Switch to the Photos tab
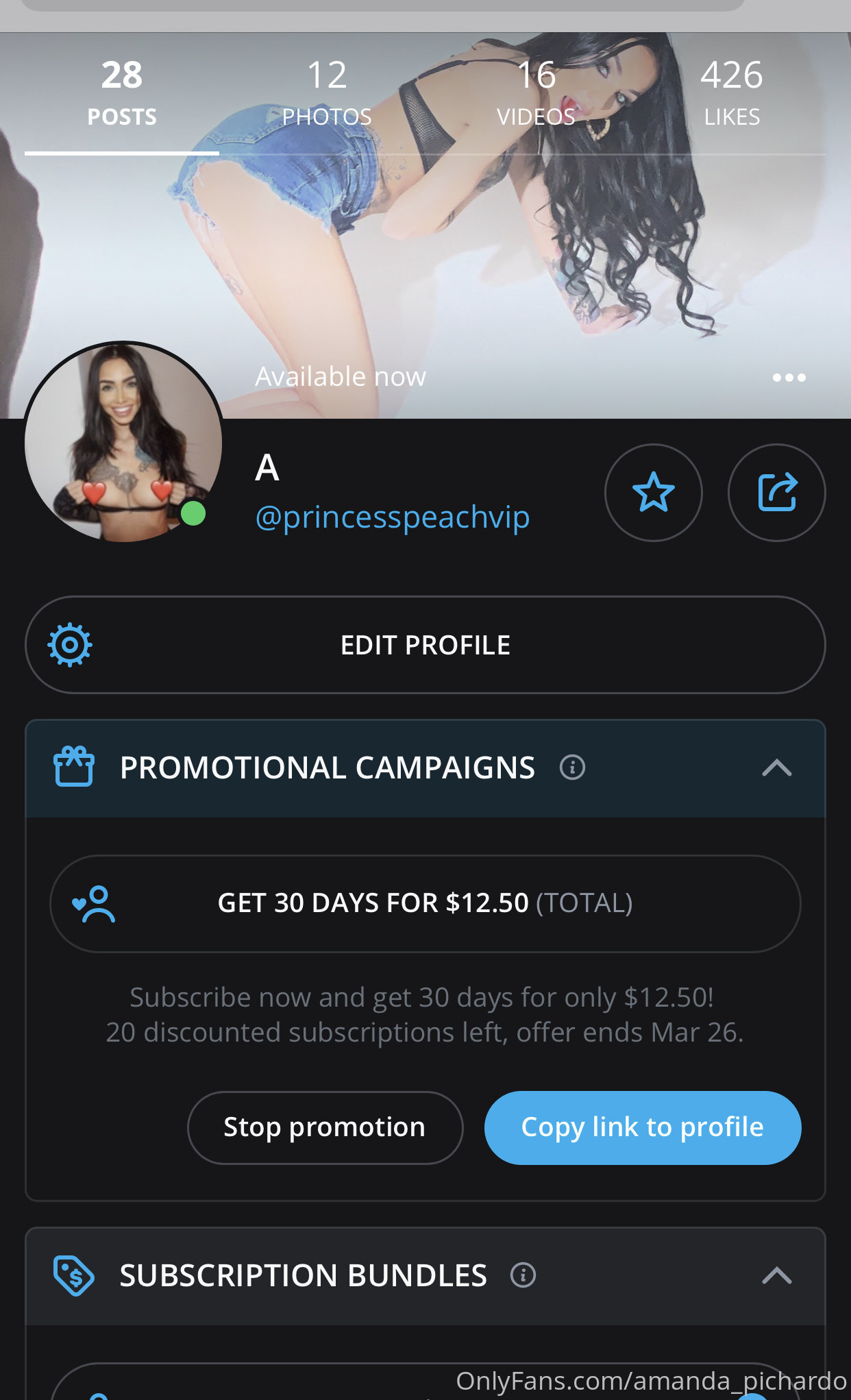851x1400 pixels. tap(327, 93)
